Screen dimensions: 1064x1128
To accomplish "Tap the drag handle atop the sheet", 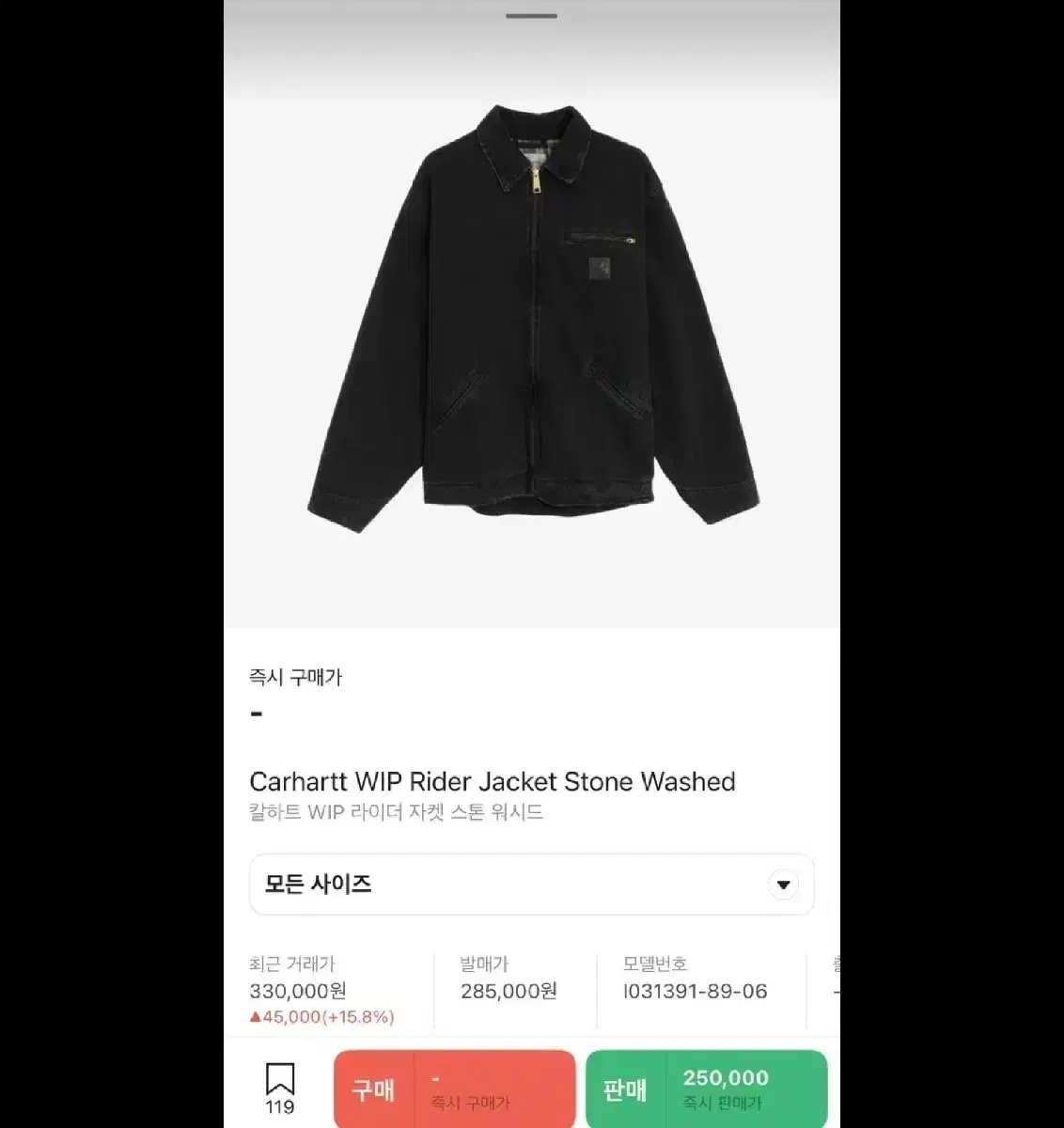I will coord(531,15).
